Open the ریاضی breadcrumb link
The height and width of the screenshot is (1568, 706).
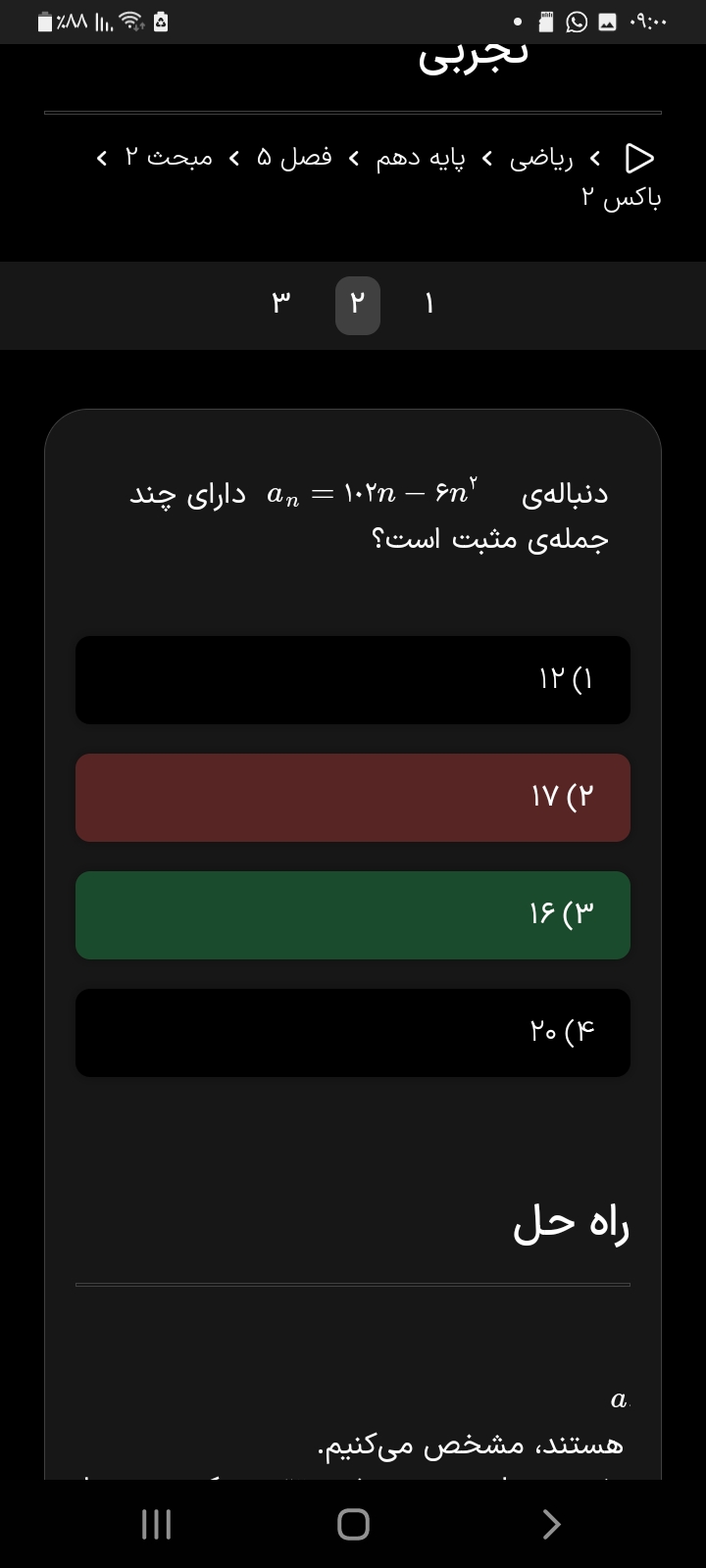(x=541, y=159)
